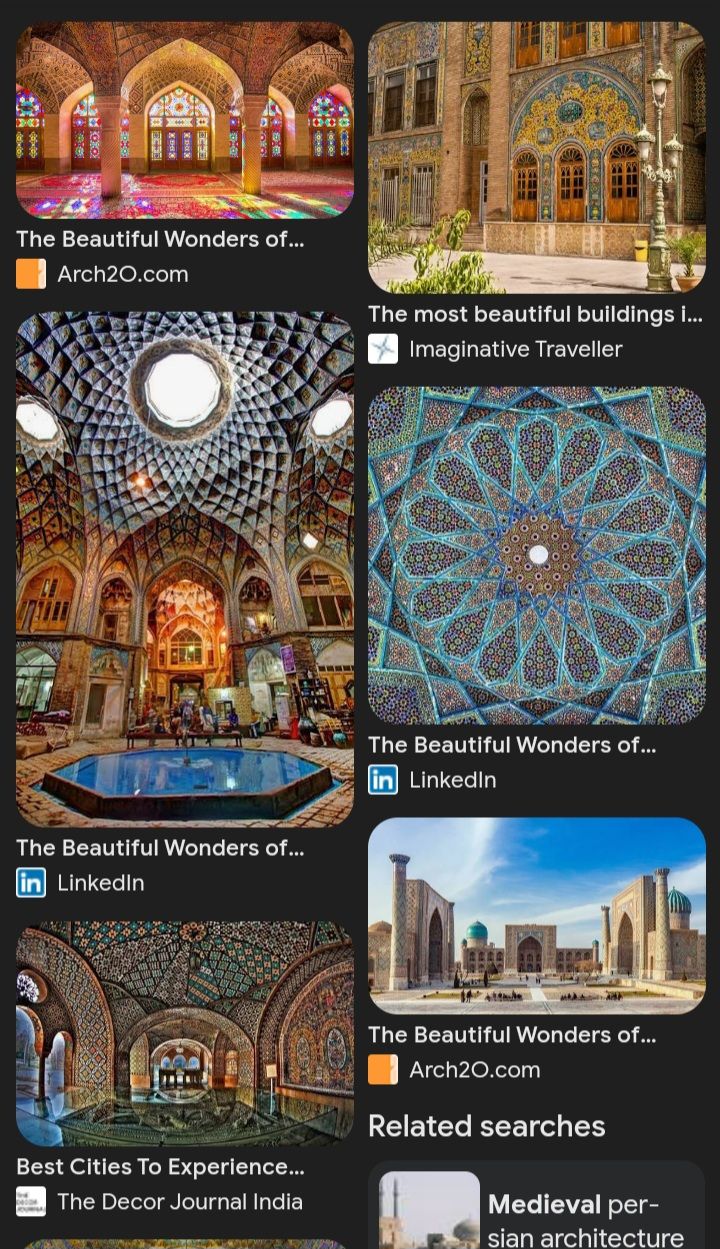Open the LinkedIn image of domed bazaar with pool
The width and height of the screenshot is (720, 1249).
[x=185, y=568]
